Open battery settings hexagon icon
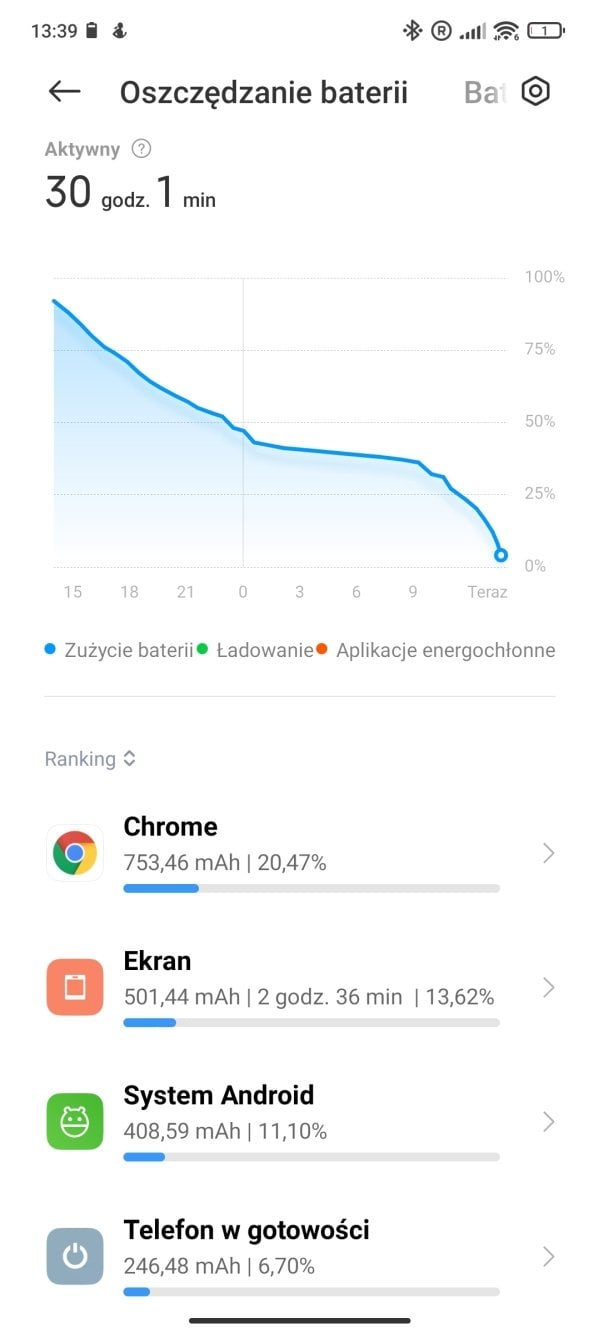Image resolution: width=600 pixels, height=1333 pixels. click(537, 92)
